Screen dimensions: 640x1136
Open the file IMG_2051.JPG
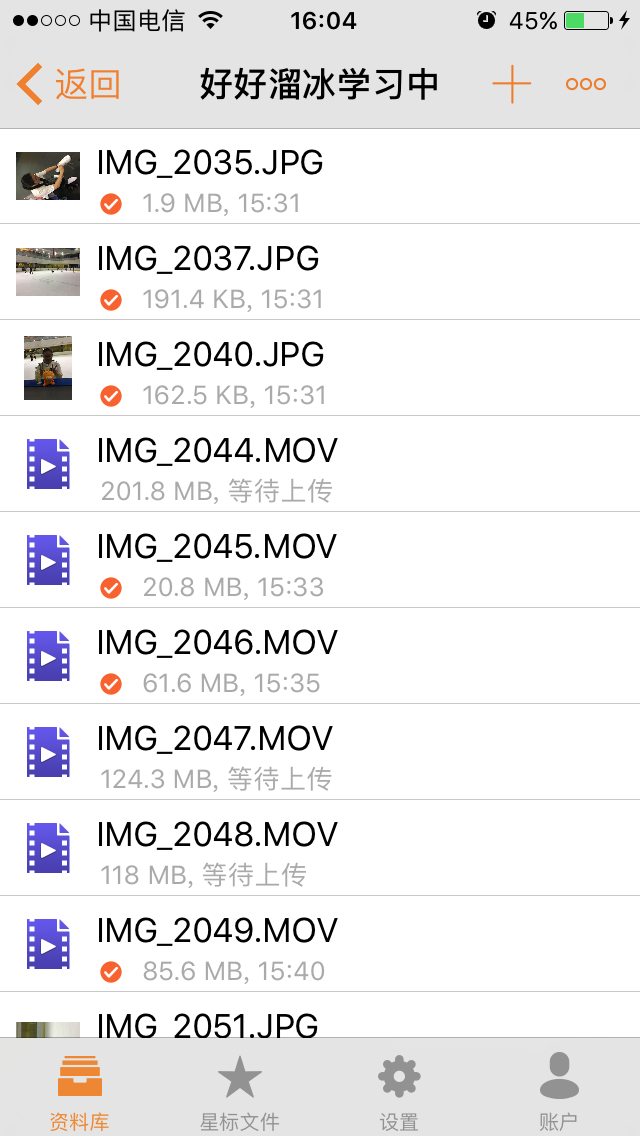tap(320, 1015)
